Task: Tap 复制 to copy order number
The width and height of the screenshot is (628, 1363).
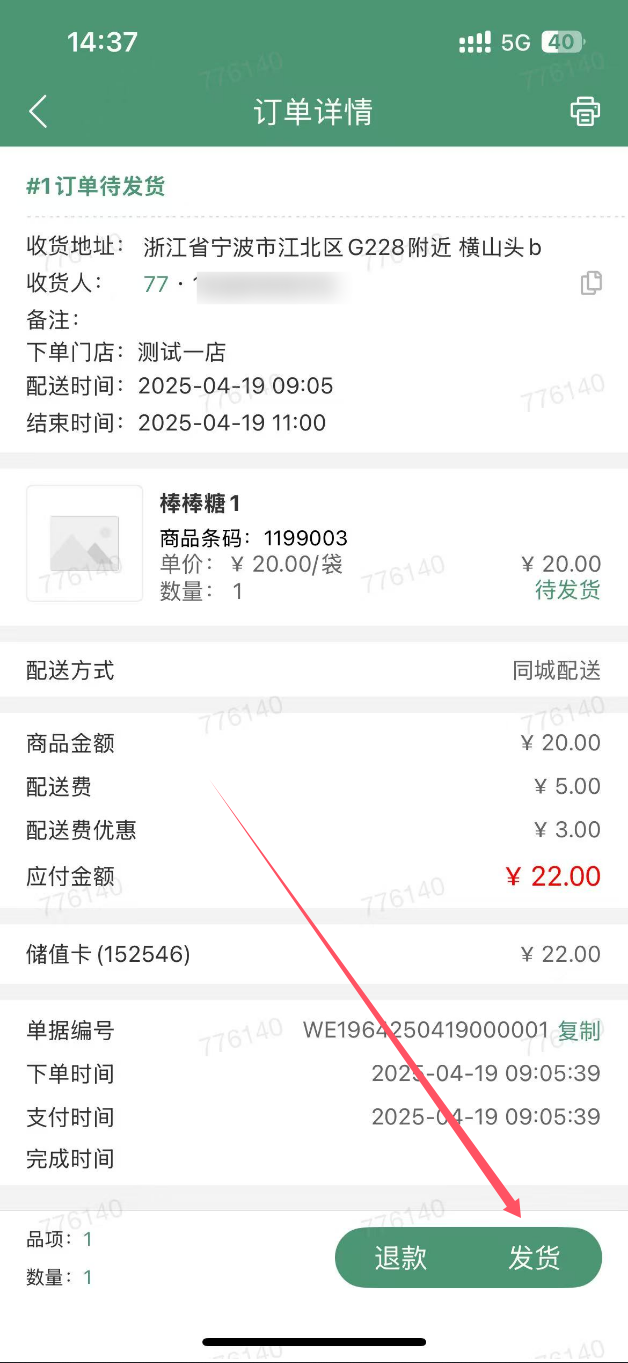Action: pyautogui.click(x=579, y=1031)
